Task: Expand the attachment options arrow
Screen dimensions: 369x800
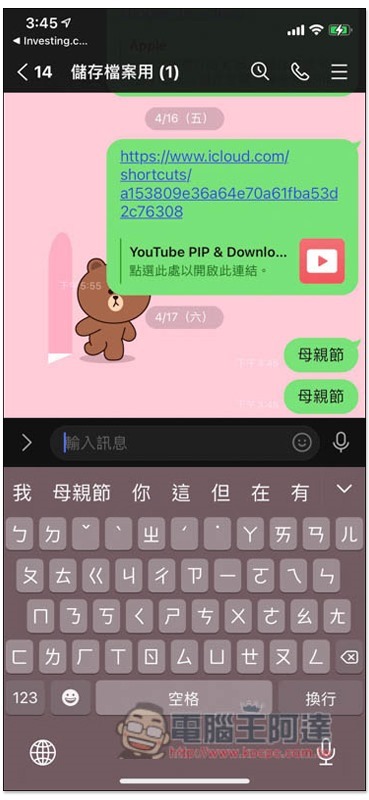Action: point(27,443)
